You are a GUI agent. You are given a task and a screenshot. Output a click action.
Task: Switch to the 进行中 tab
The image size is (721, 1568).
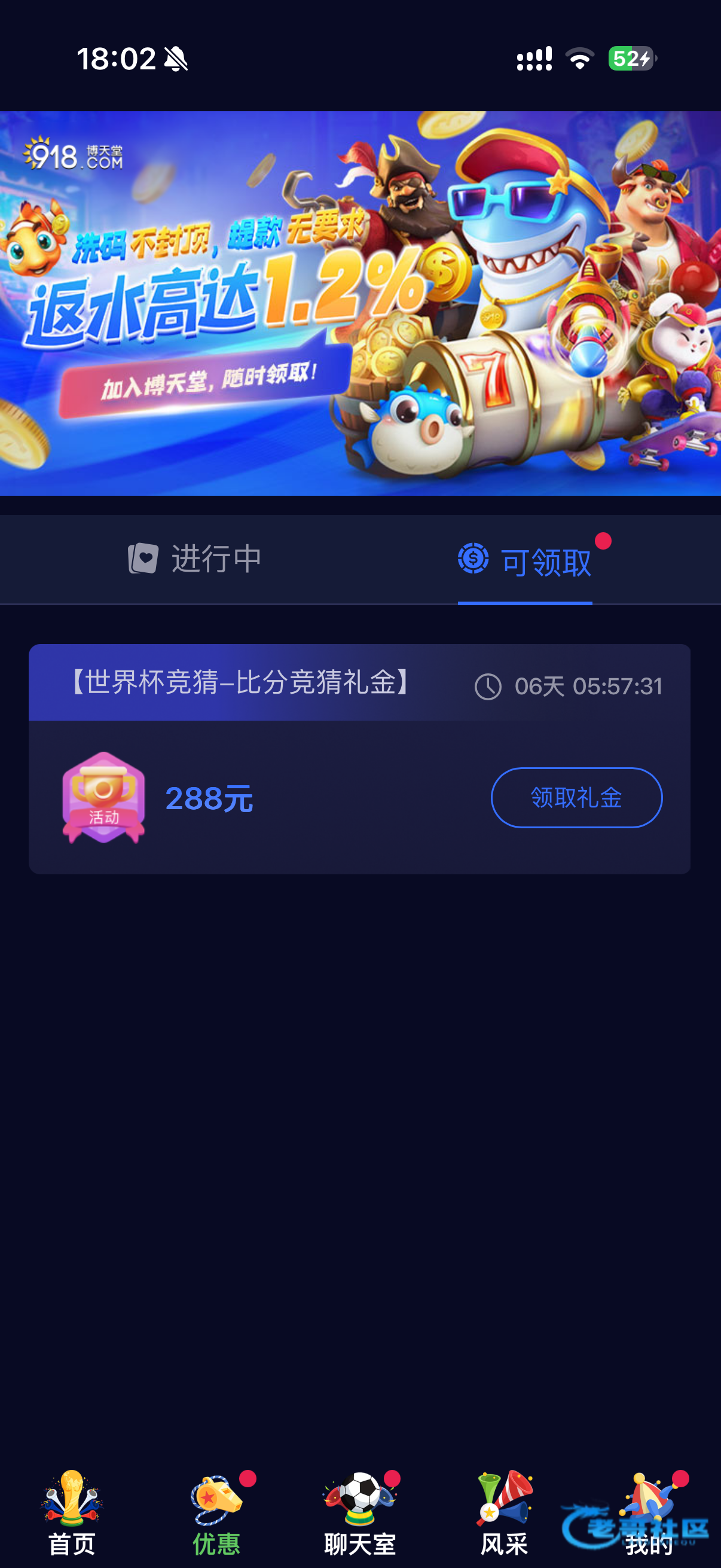point(195,558)
